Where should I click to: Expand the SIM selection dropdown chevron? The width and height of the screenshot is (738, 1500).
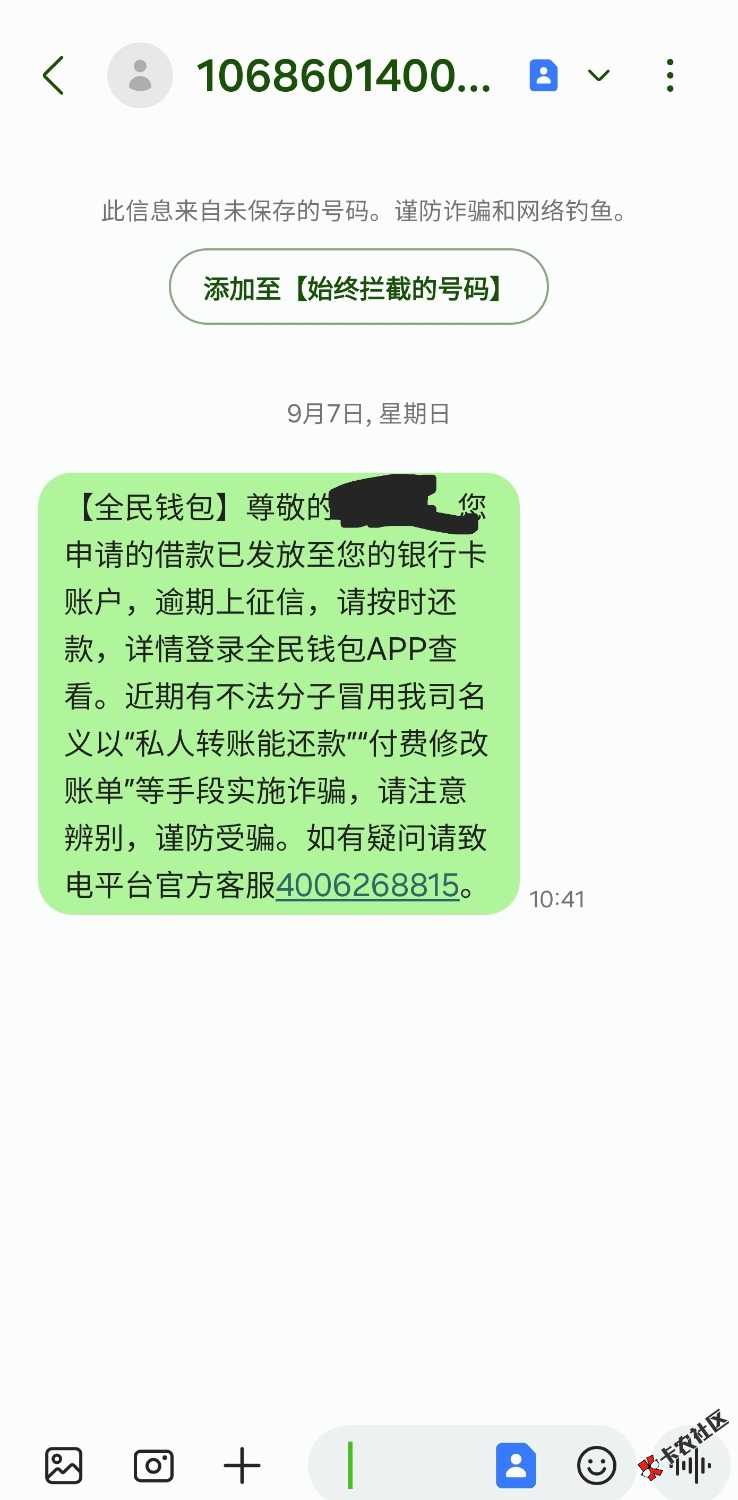(598, 76)
